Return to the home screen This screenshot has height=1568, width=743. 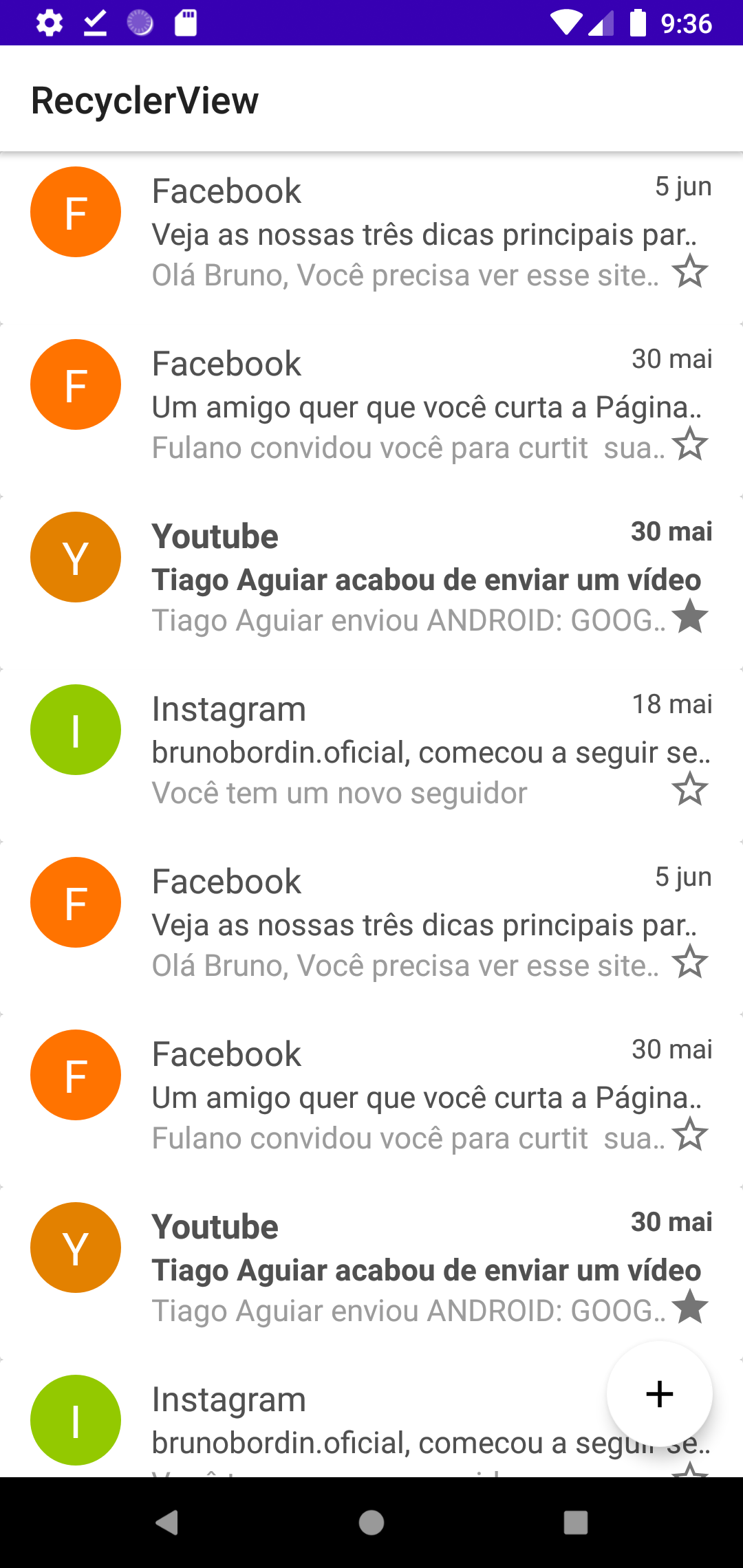click(x=371, y=1523)
